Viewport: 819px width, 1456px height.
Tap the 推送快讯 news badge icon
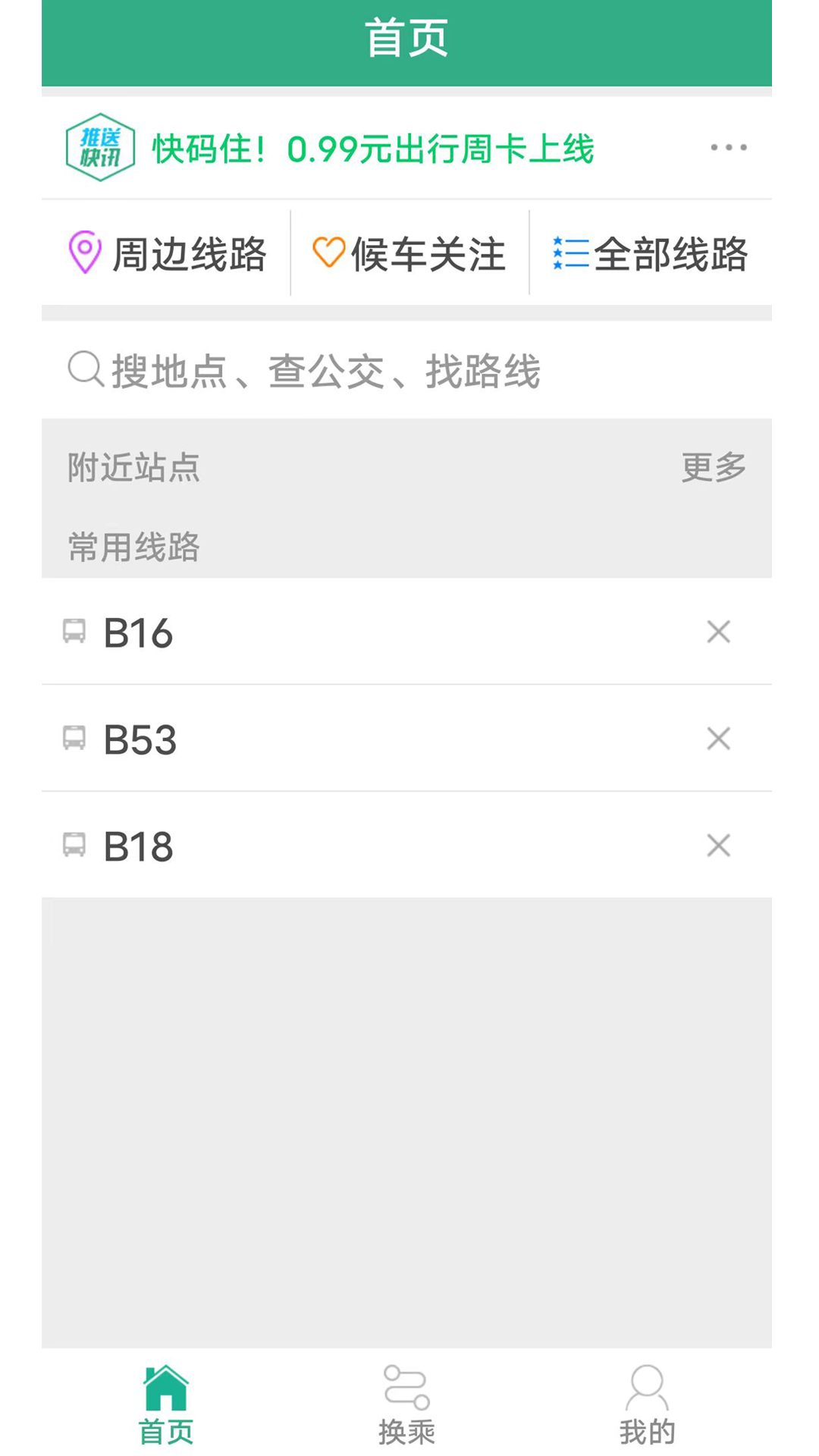pyautogui.click(x=99, y=149)
